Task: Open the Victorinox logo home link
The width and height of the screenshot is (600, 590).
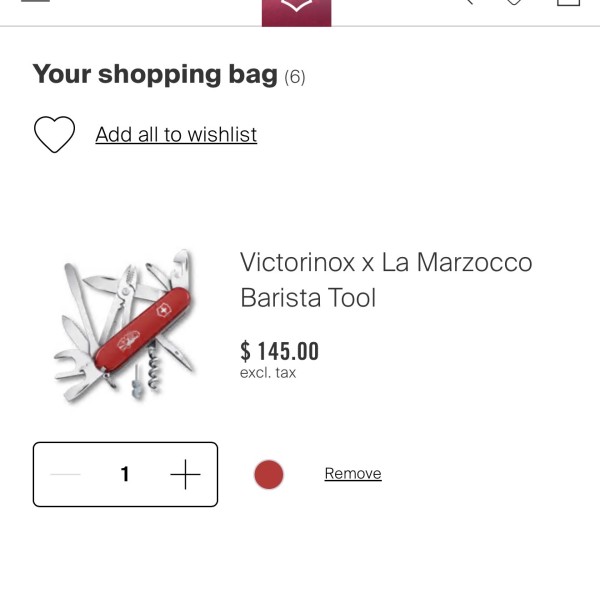Action: 296,8
